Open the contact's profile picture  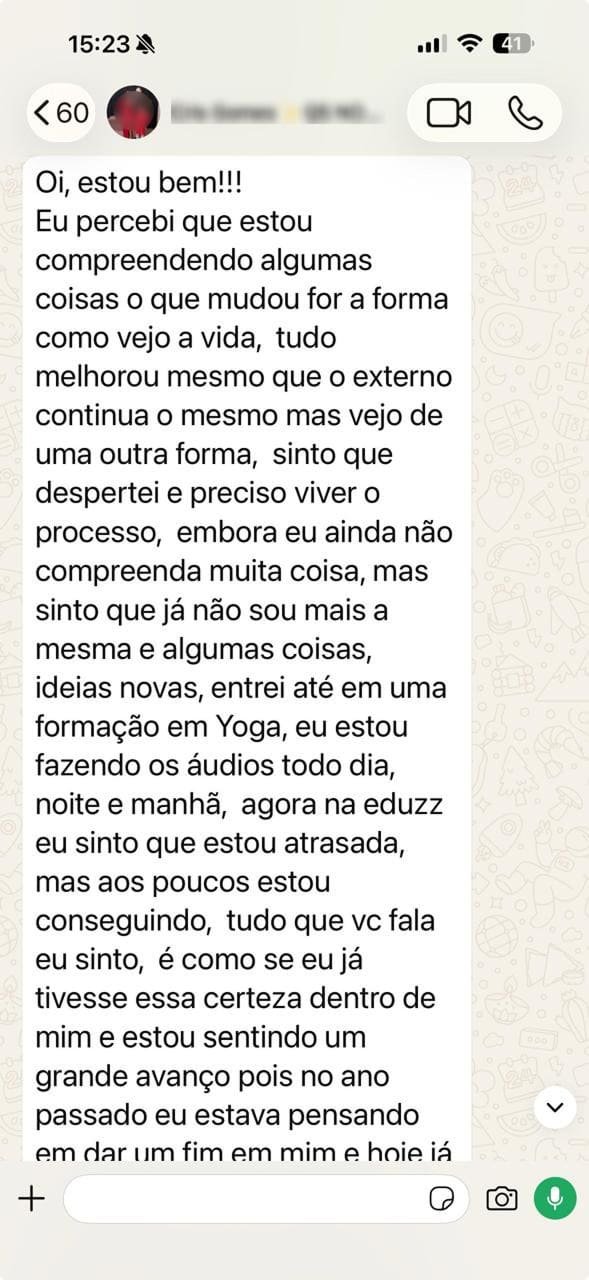tap(133, 113)
